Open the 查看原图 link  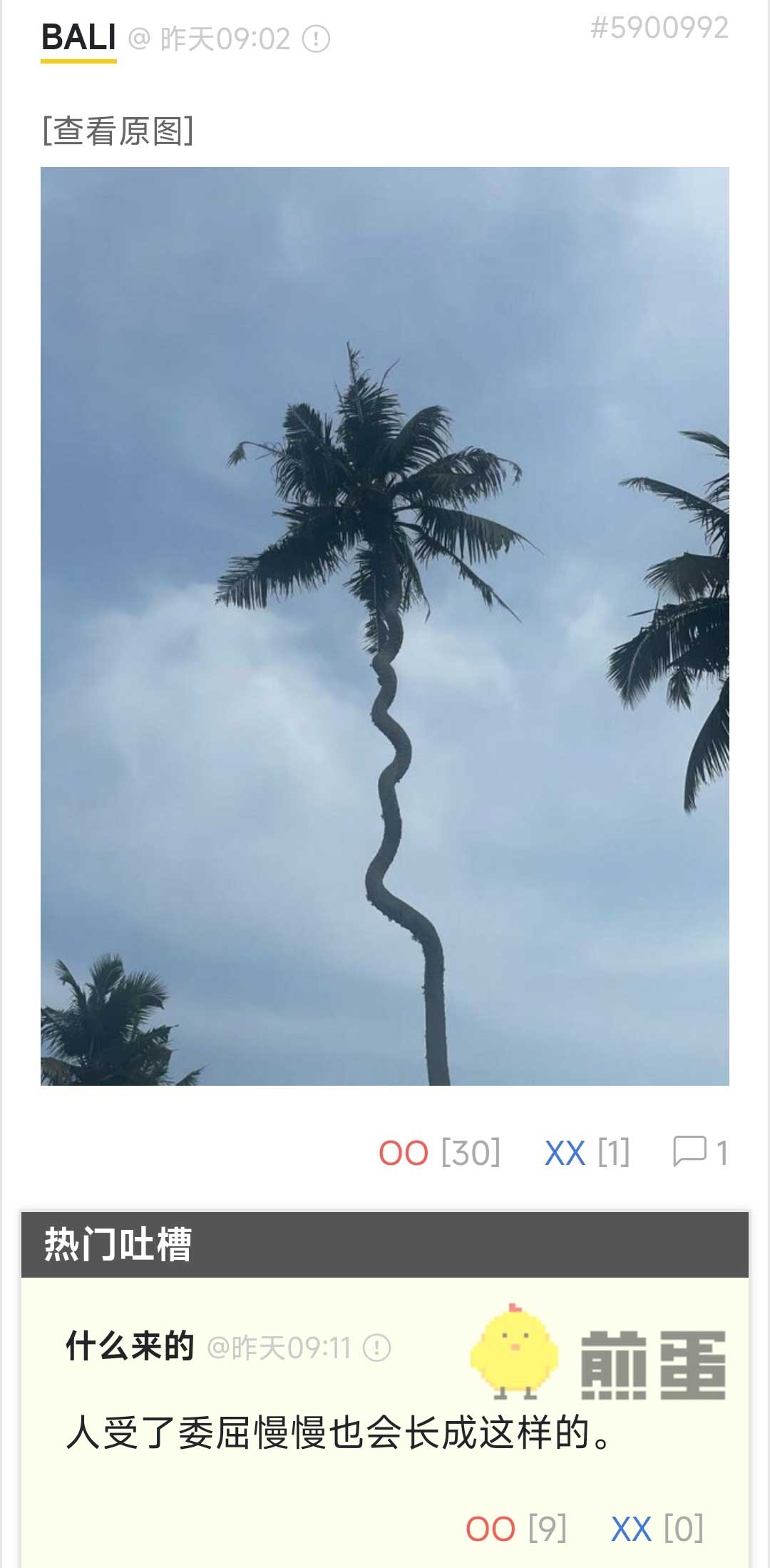point(118,131)
